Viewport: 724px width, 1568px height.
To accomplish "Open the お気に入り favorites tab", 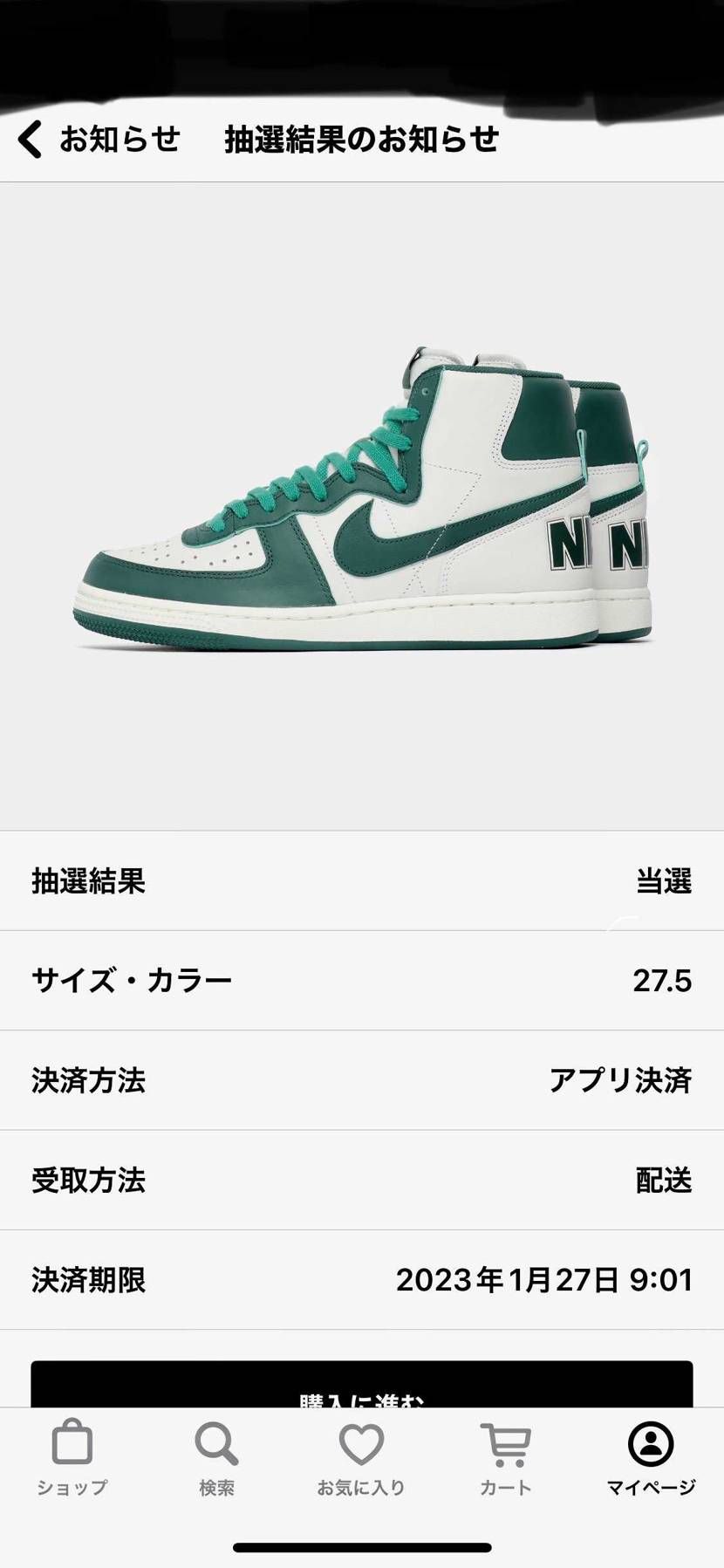I will point(361,1459).
